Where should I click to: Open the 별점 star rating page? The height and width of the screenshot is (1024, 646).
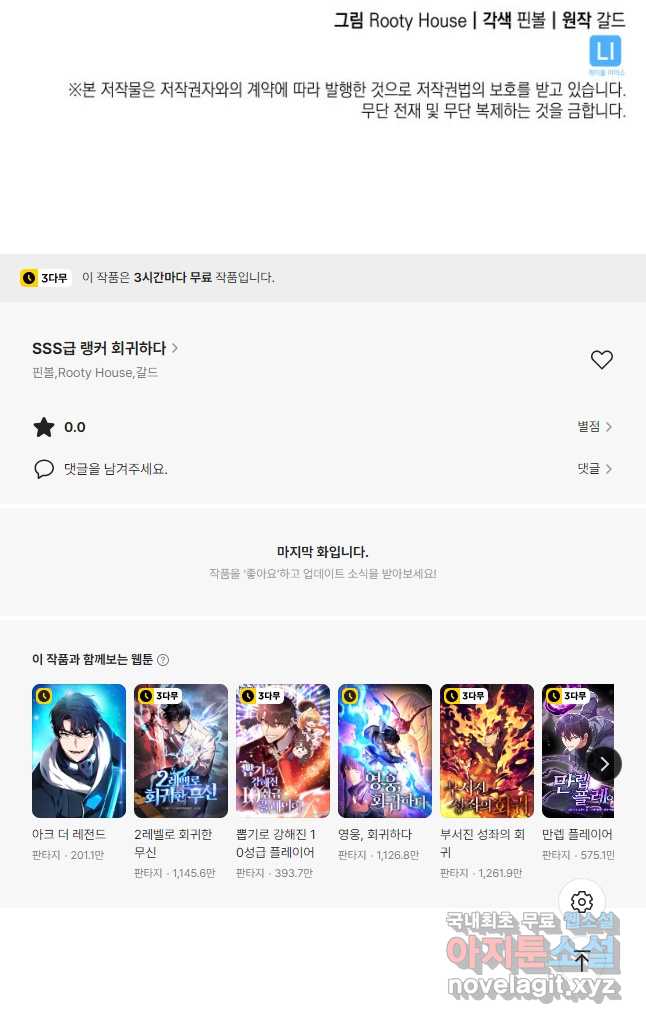point(594,427)
